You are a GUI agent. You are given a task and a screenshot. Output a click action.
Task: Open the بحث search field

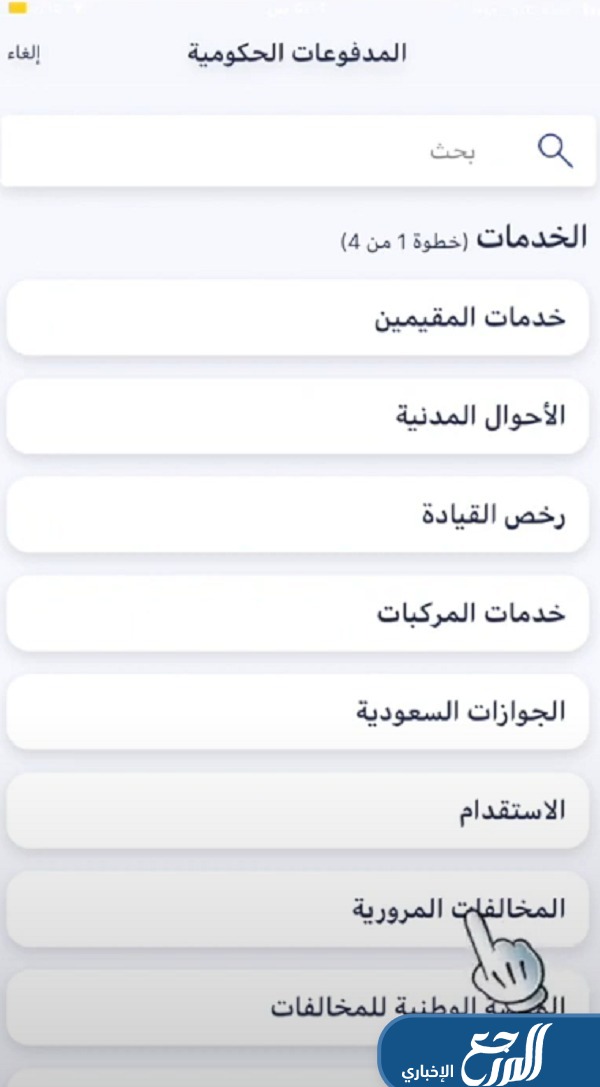coord(300,151)
